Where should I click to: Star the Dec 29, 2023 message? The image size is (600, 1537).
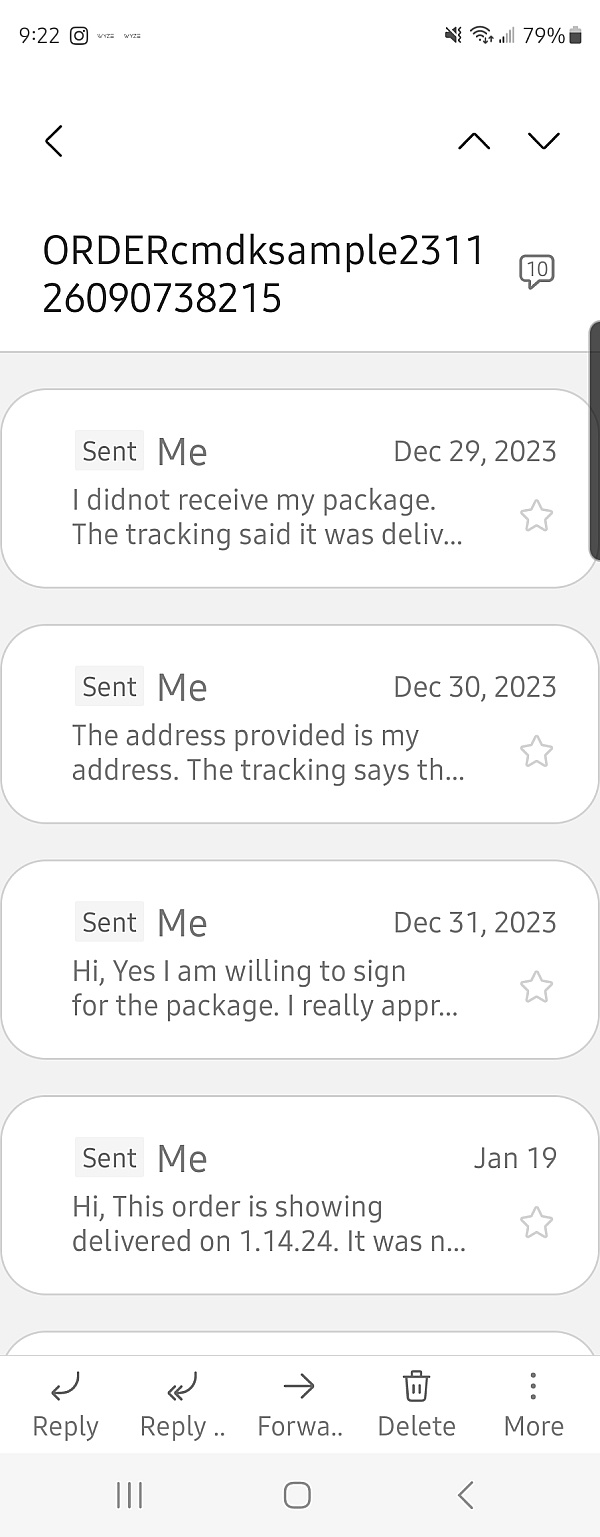(x=537, y=516)
